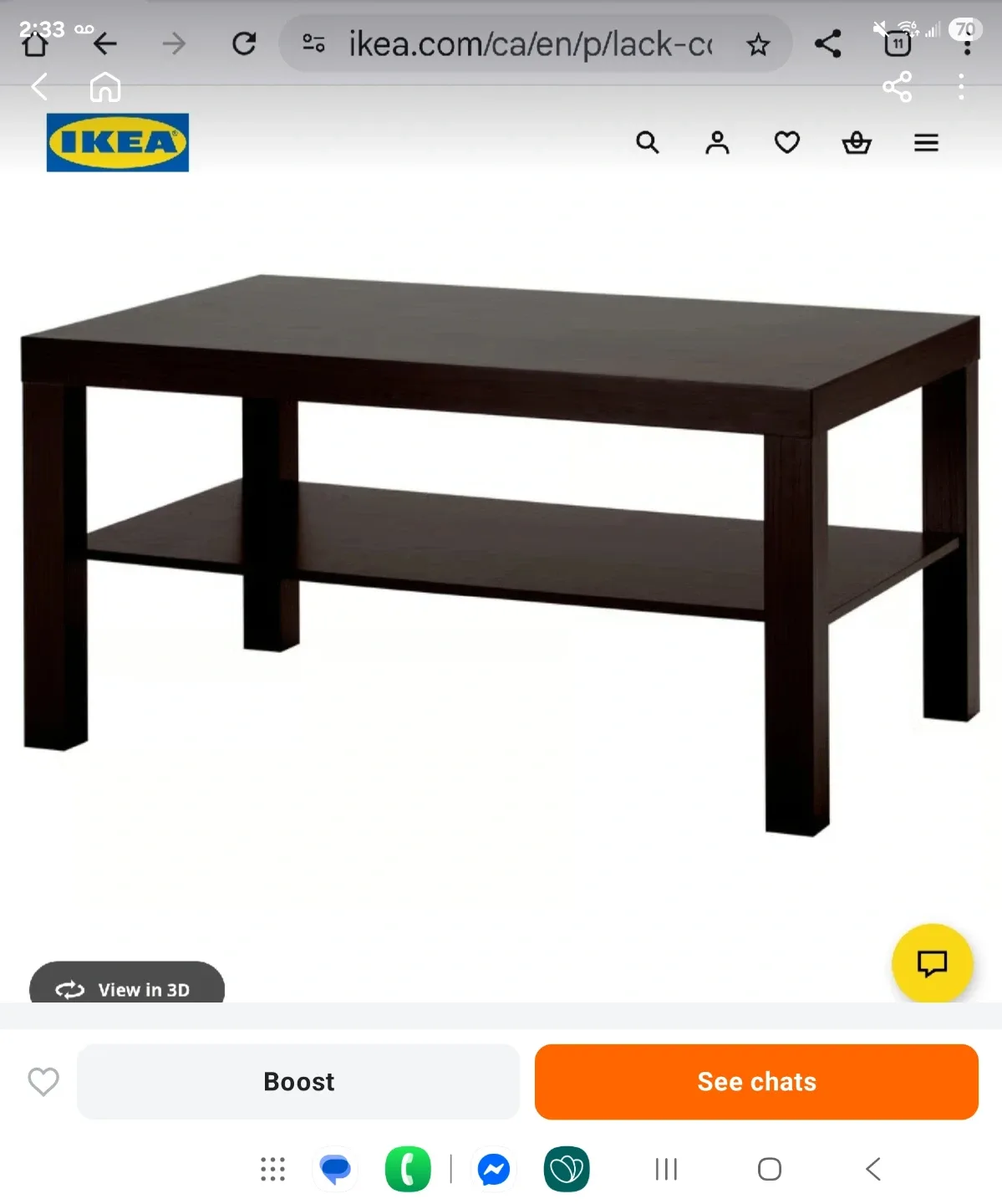Screen dimensions: 1002x1204
Task: Open the IKEA hamburger menu
Action: [925, 143]
